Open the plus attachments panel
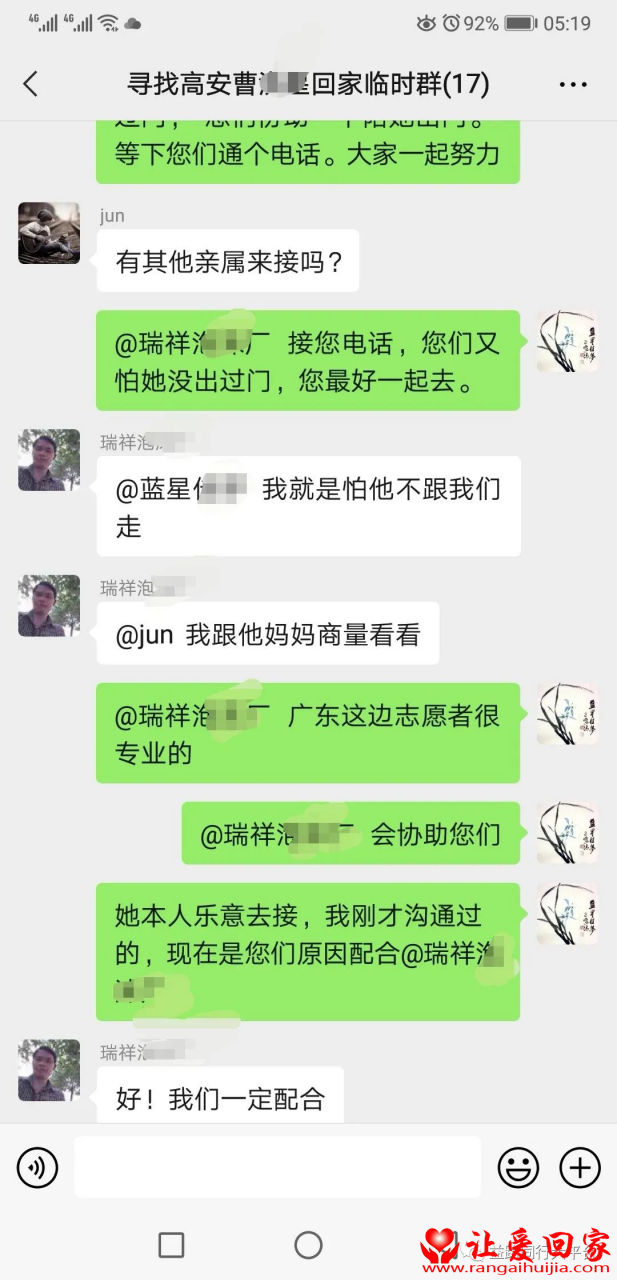Image resolution: width=617 pixels, height=1280 pixels. tap(580, 1167)
